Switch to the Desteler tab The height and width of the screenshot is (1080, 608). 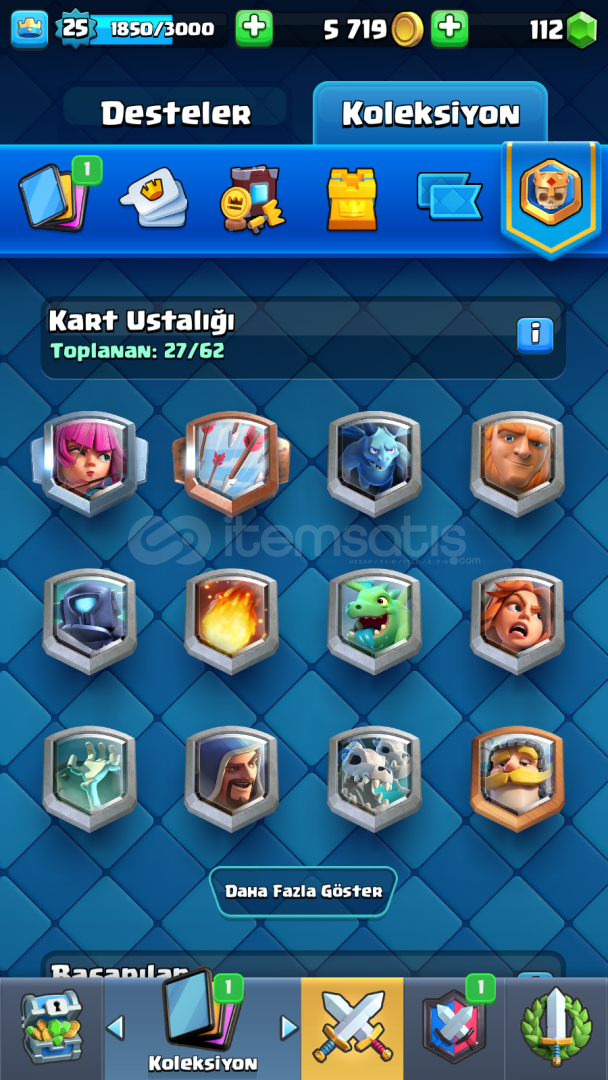(x=176, y=112)
